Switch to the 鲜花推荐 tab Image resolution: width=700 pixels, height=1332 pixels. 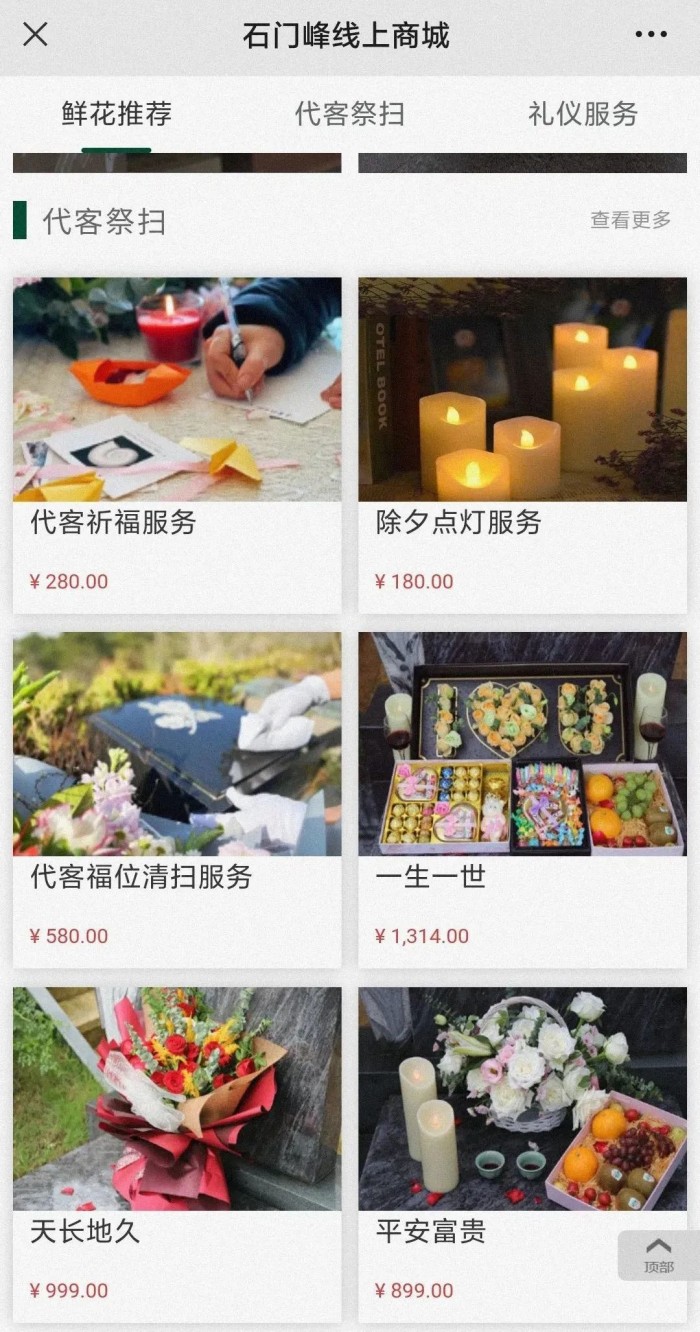point(117,114)
